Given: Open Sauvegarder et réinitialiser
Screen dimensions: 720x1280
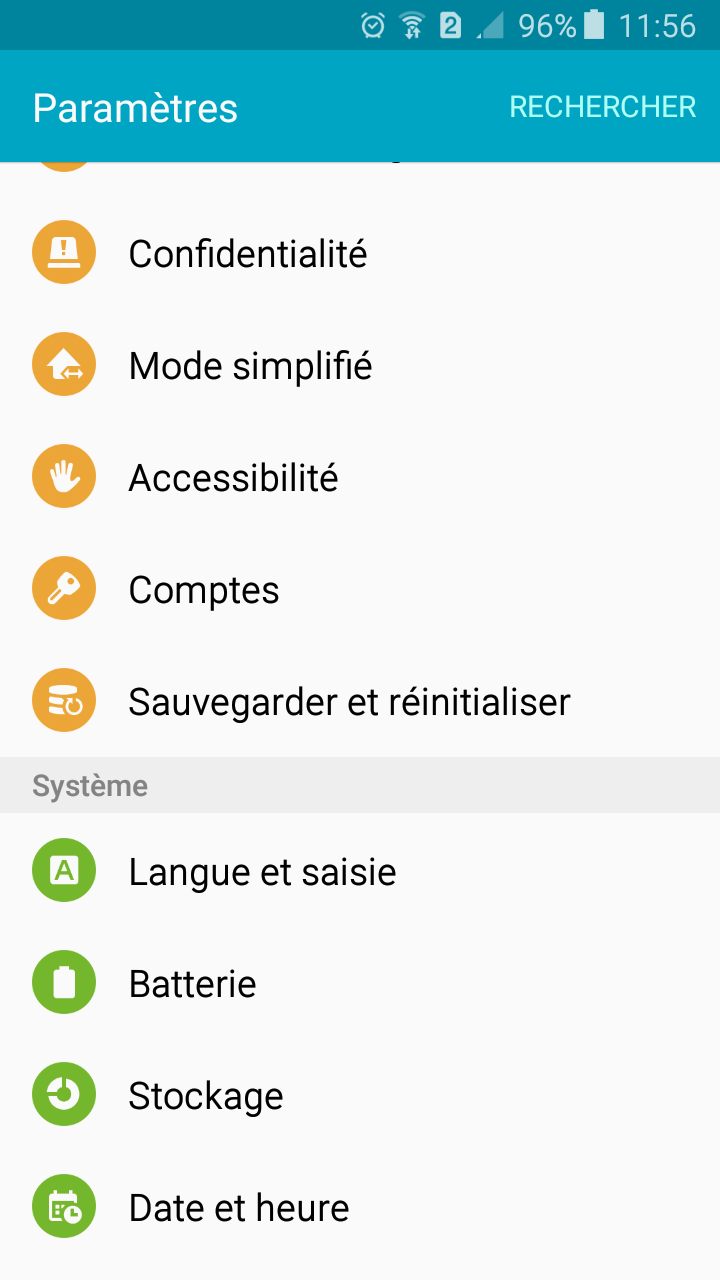Looking at the screenshot, I should click(349, 702).
